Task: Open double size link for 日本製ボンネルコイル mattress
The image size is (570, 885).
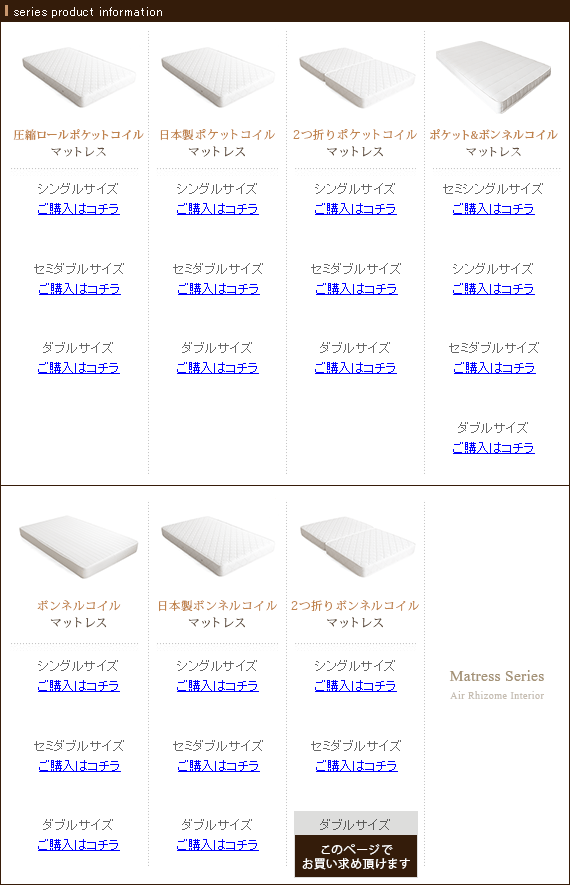Action: click(x=217, y=845)
